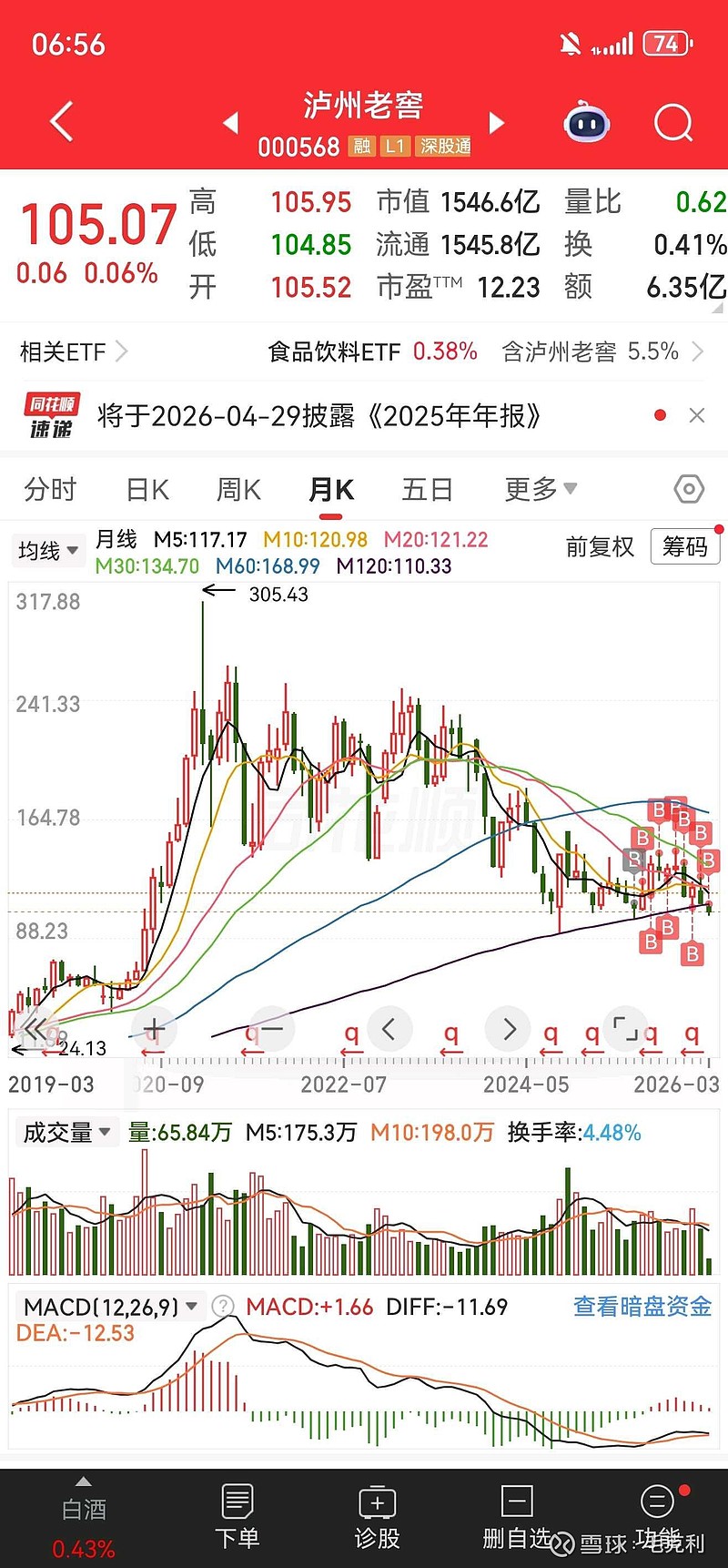Dismiss the 2025年年报 announcement banner
Viewport: 728px width, 1568px height.
click(695, 415)
